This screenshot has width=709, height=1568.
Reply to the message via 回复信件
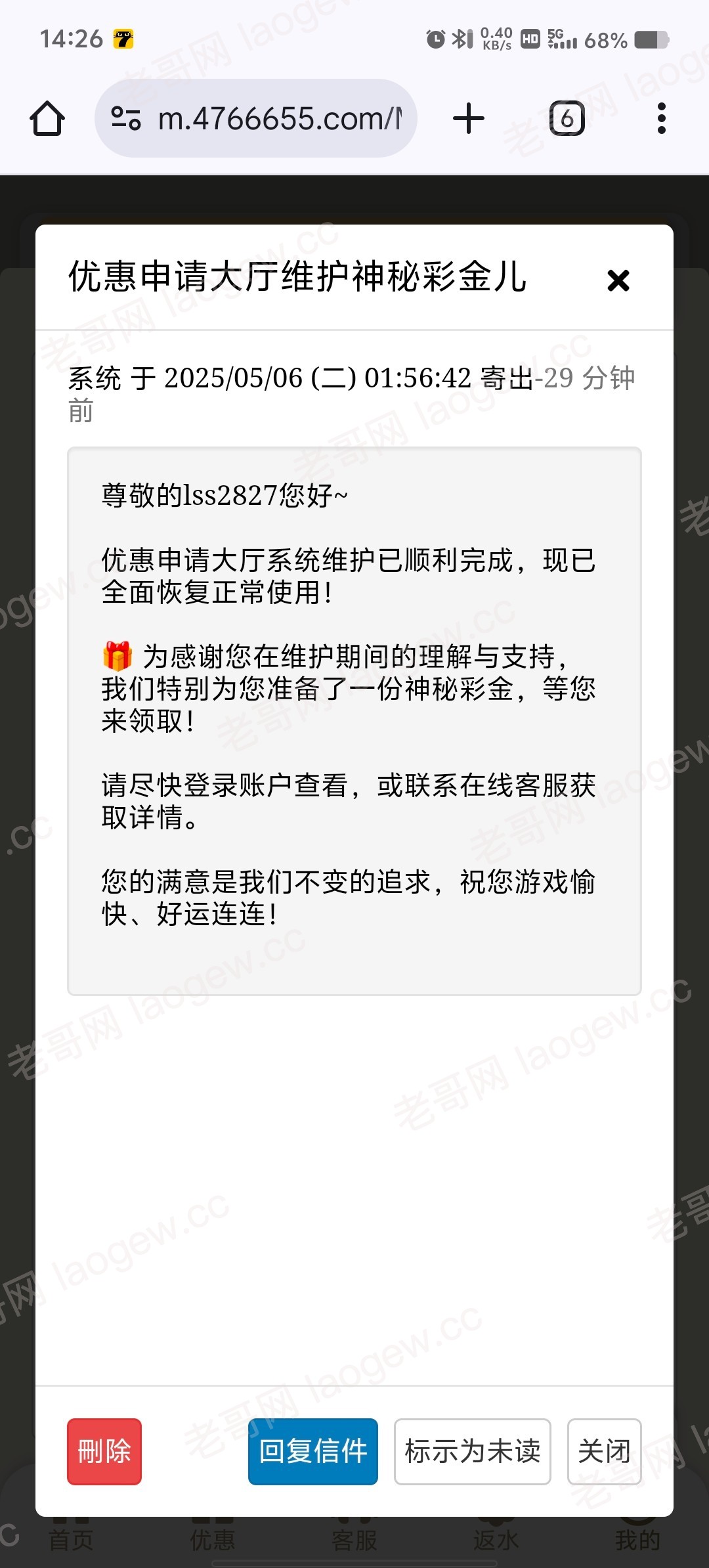[313, 1451]
